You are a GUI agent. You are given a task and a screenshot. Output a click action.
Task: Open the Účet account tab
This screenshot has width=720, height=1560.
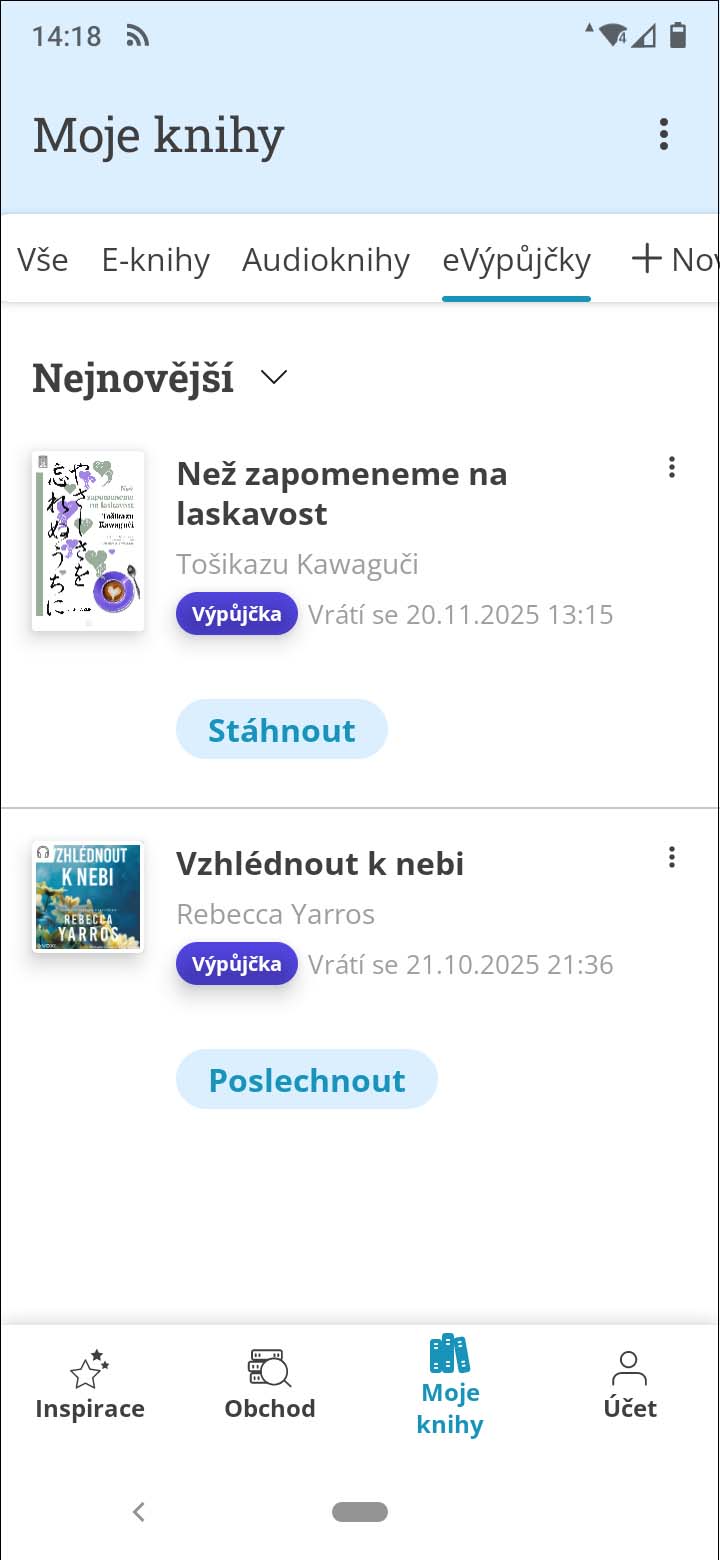click(x=630, y=1385)
